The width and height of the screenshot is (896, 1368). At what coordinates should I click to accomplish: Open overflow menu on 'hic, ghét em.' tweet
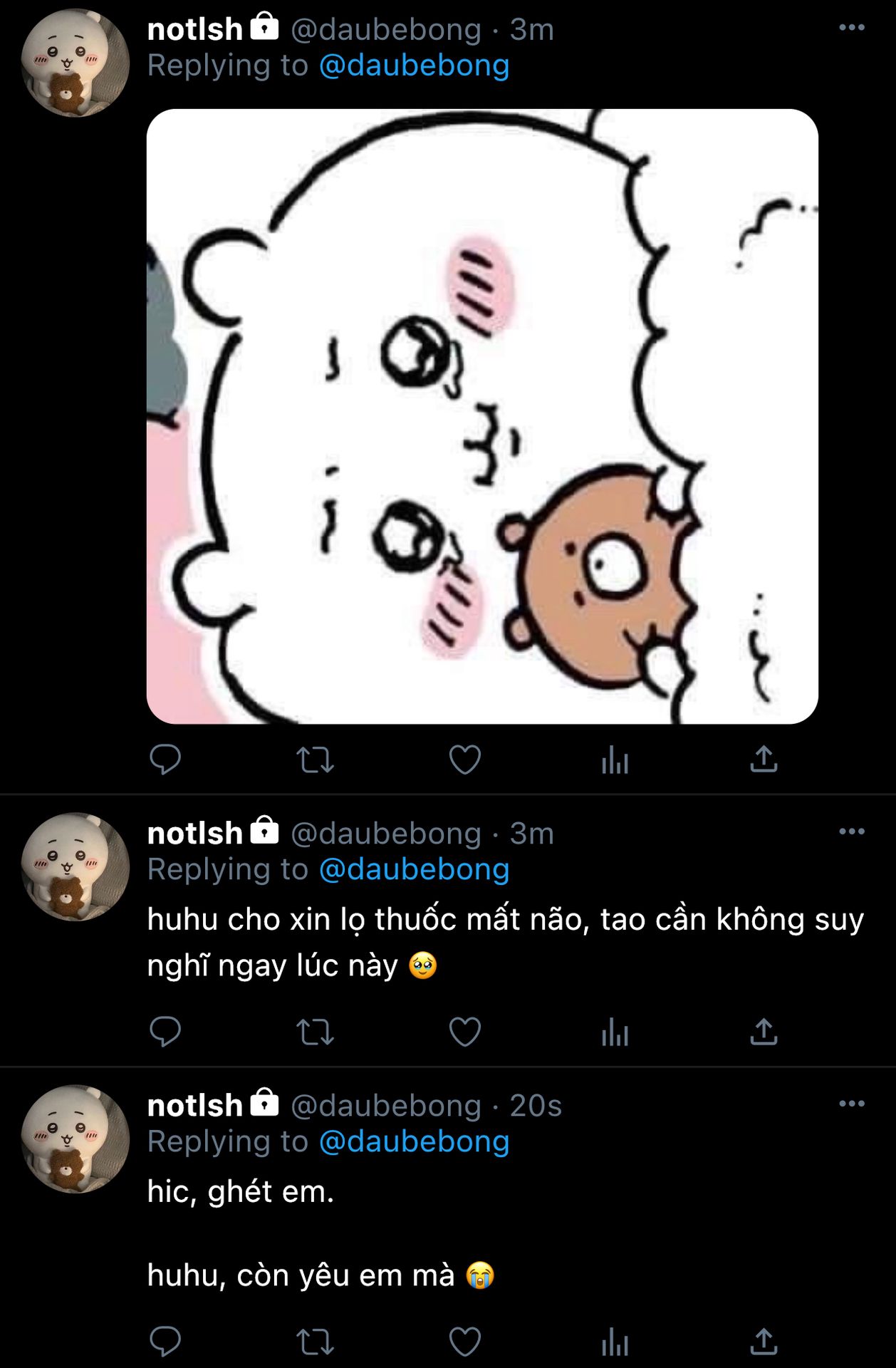click(x=851, y=1104)
